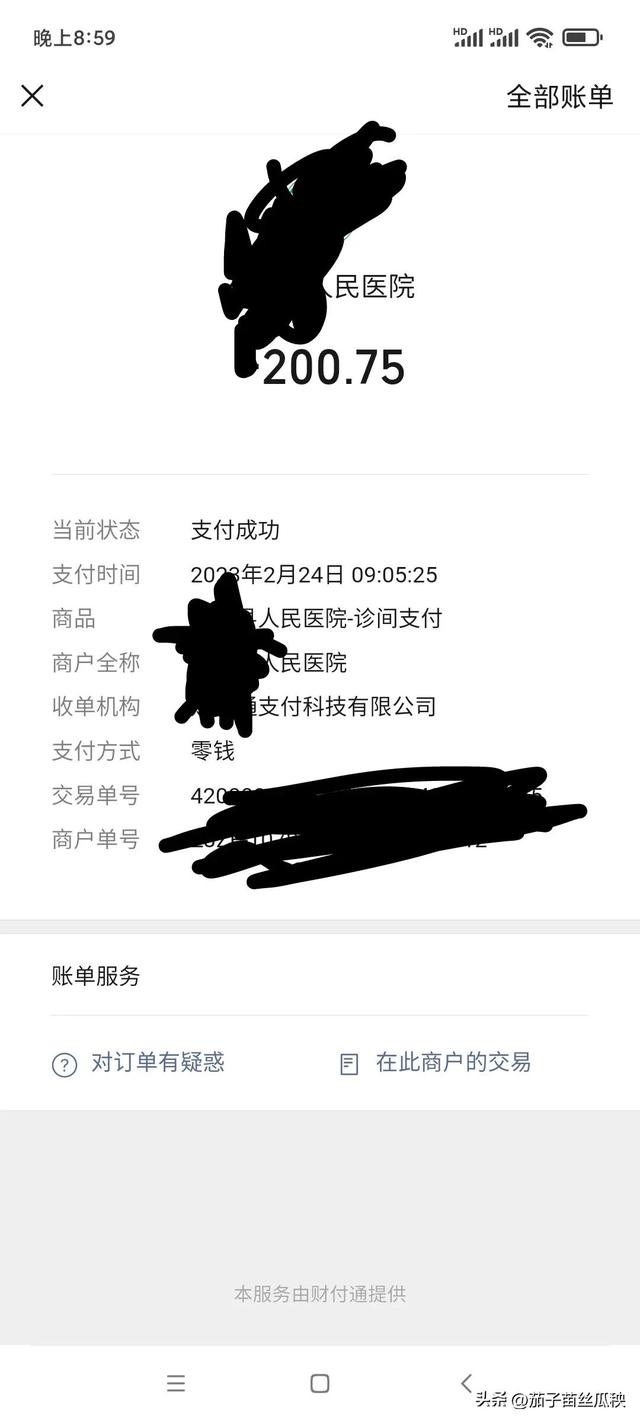Tap 对订单有疑惑 for order help
The width and height of the screenshot is (640, 1422).
pyautogui.click(x=139, y=1063)
